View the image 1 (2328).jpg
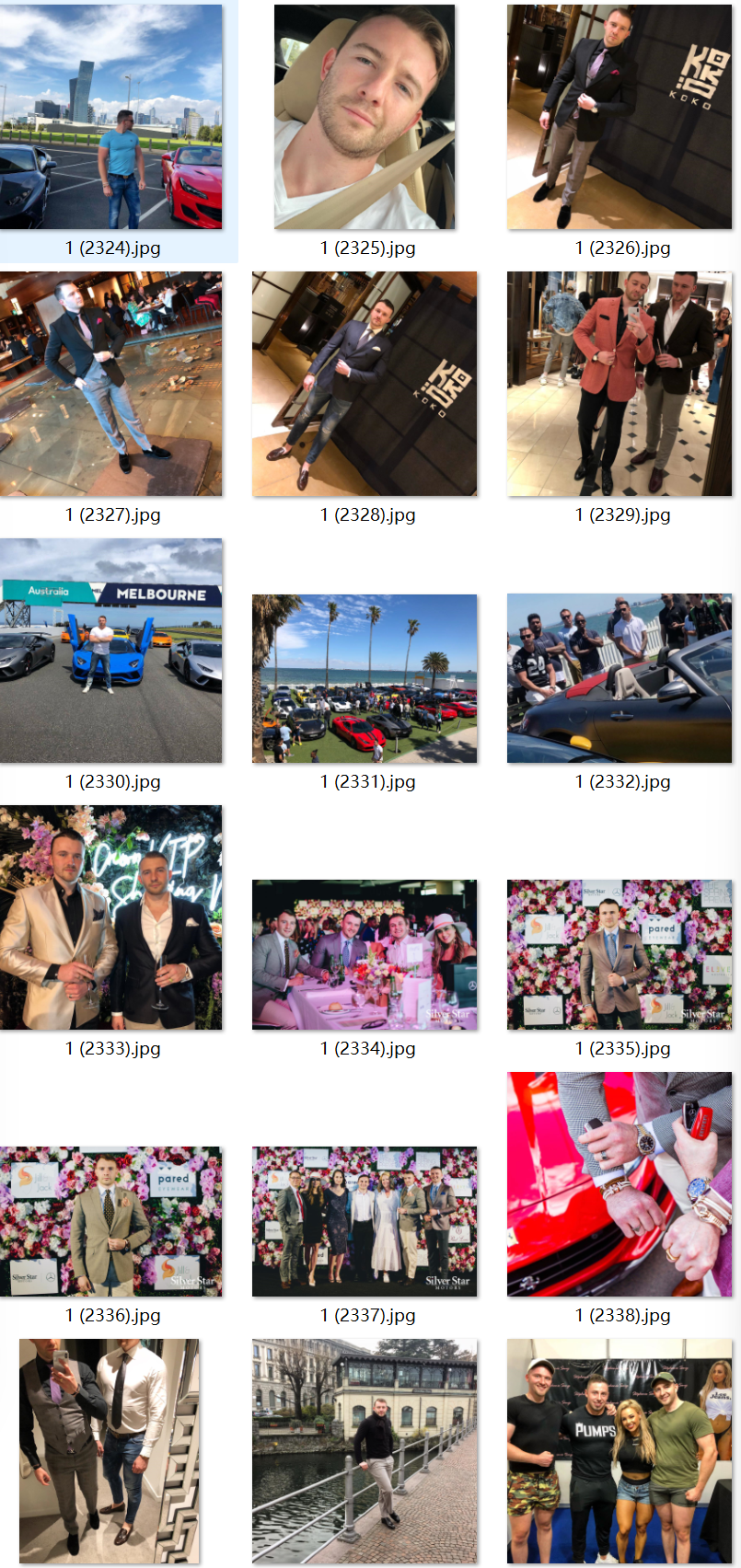The height and width of the screenshot is (1568, 741). pos(365,384)
